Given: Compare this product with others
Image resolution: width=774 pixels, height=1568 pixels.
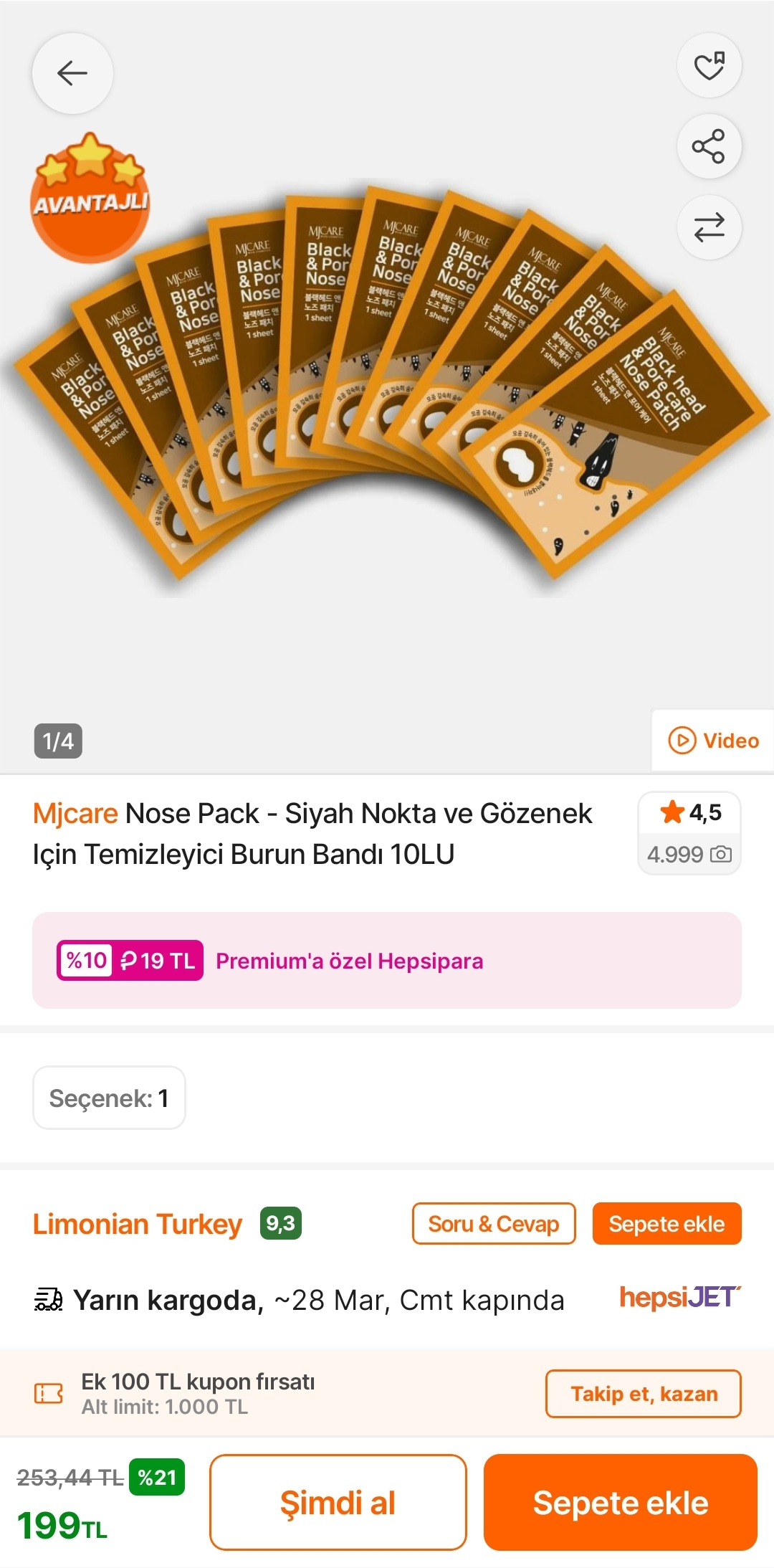Looking at the screenshot, I should tap(709, 228).
